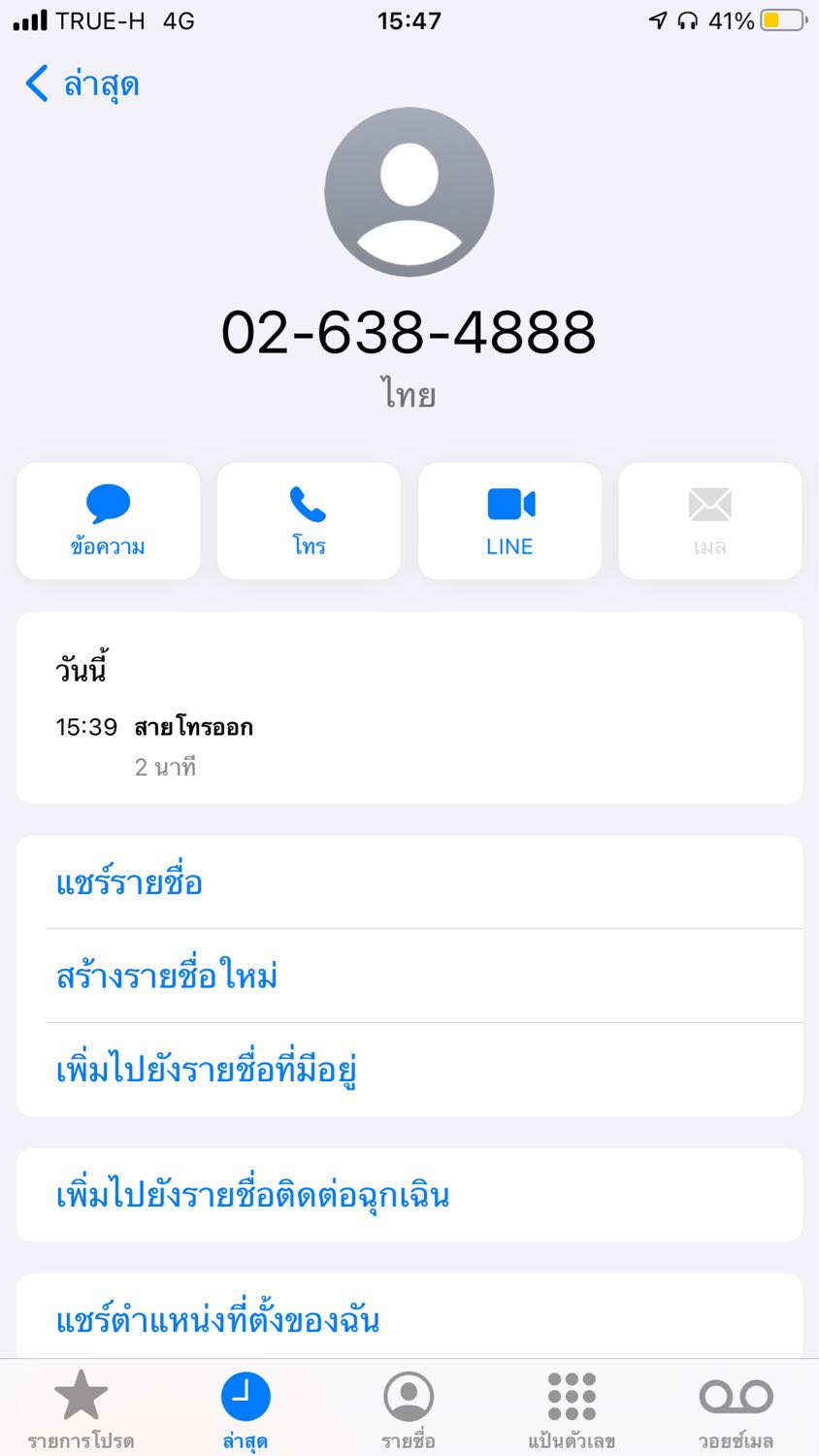The image size is (819, 1456).
Task: Call the number with โทร button
Action: (x=309, y=521)
